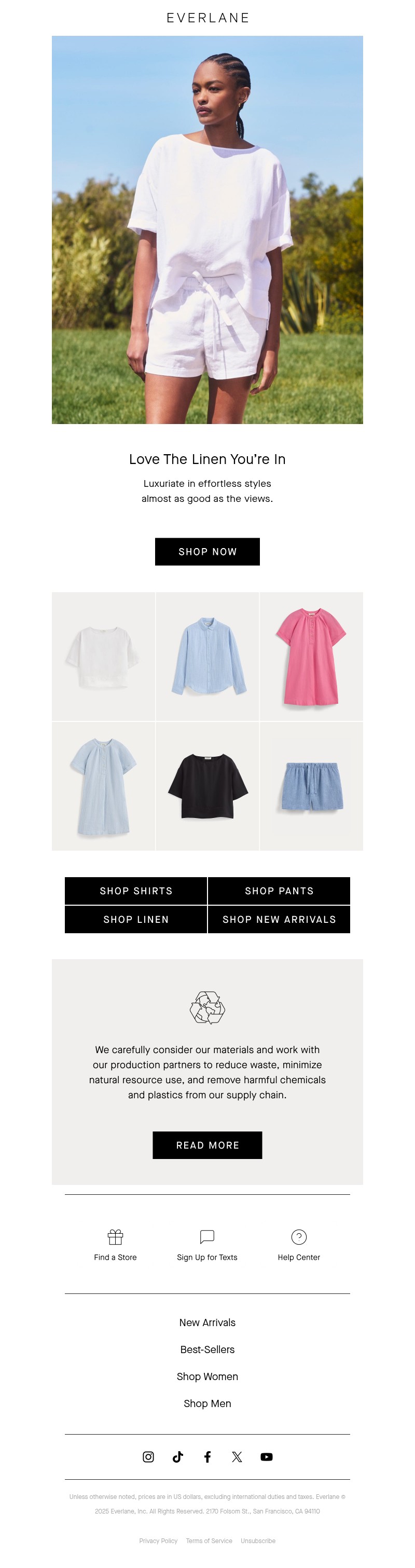Viewport: 415px width, 1568px height.
Task: Open the blue drawstring shorts tile
Action: [x=311, y=786]
